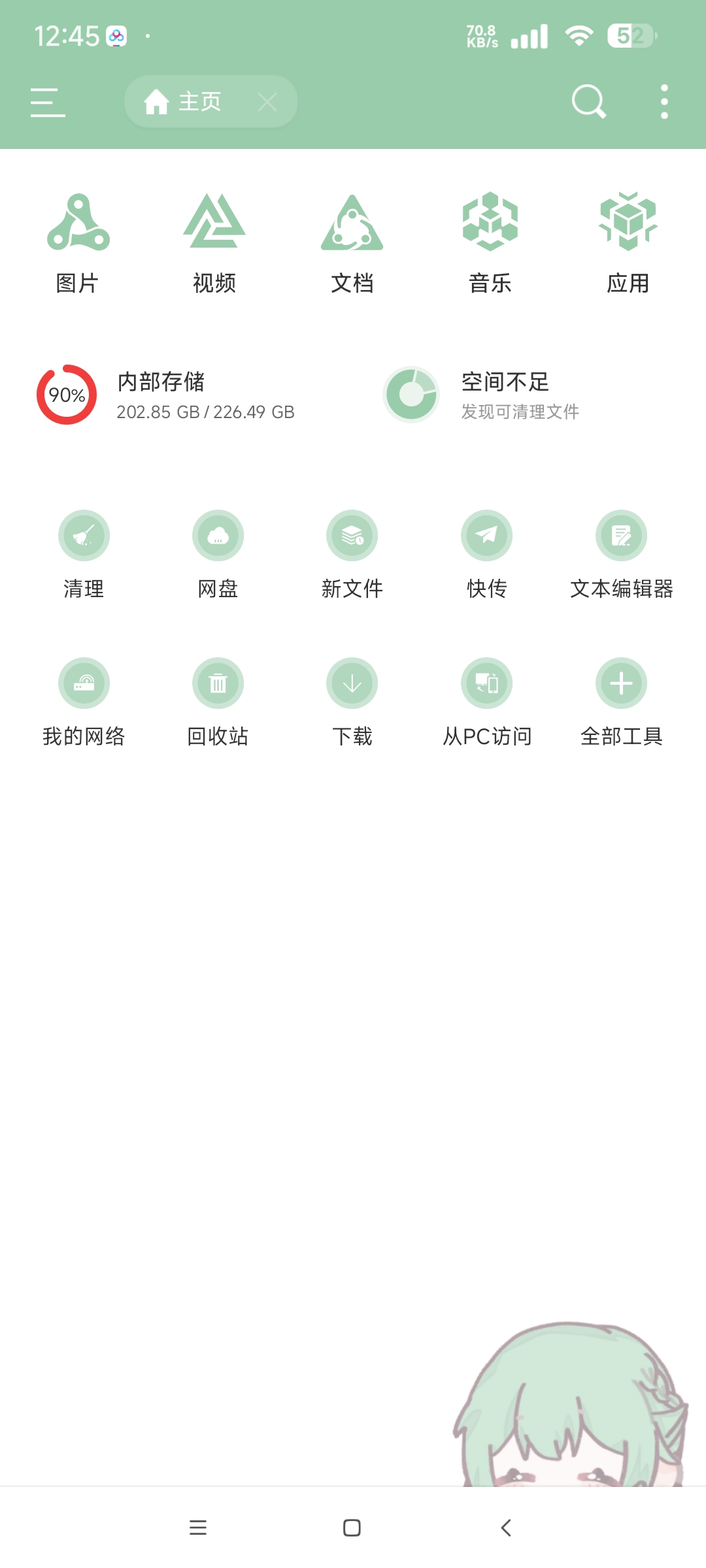The height and width of the screenshot is (1568, 706).
Task: View the 音乐 category
Action: point(490,242)
